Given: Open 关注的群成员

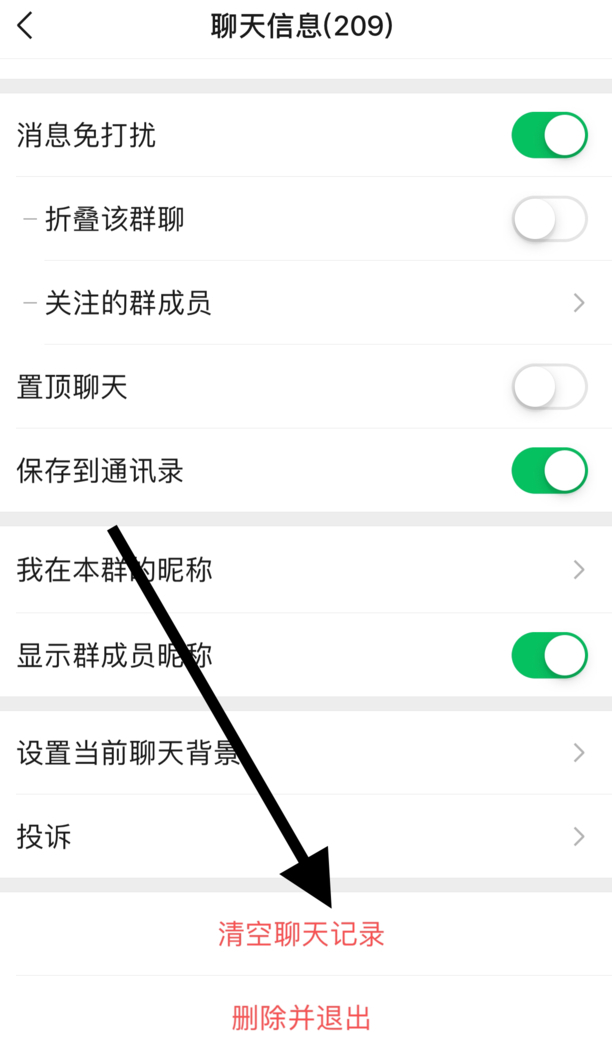Looking at the screenshot, I should [x=300, y=303].
